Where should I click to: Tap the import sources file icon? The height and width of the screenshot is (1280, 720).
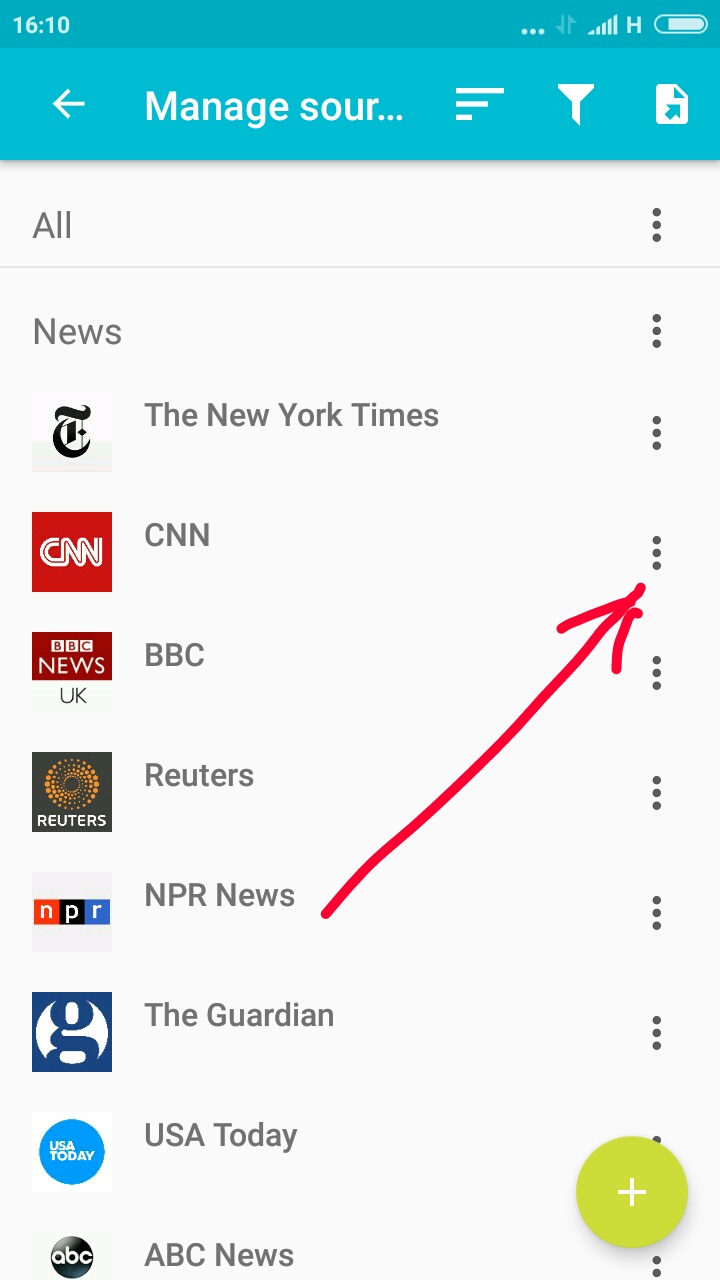pyautogui.click(x=671, y=104)
